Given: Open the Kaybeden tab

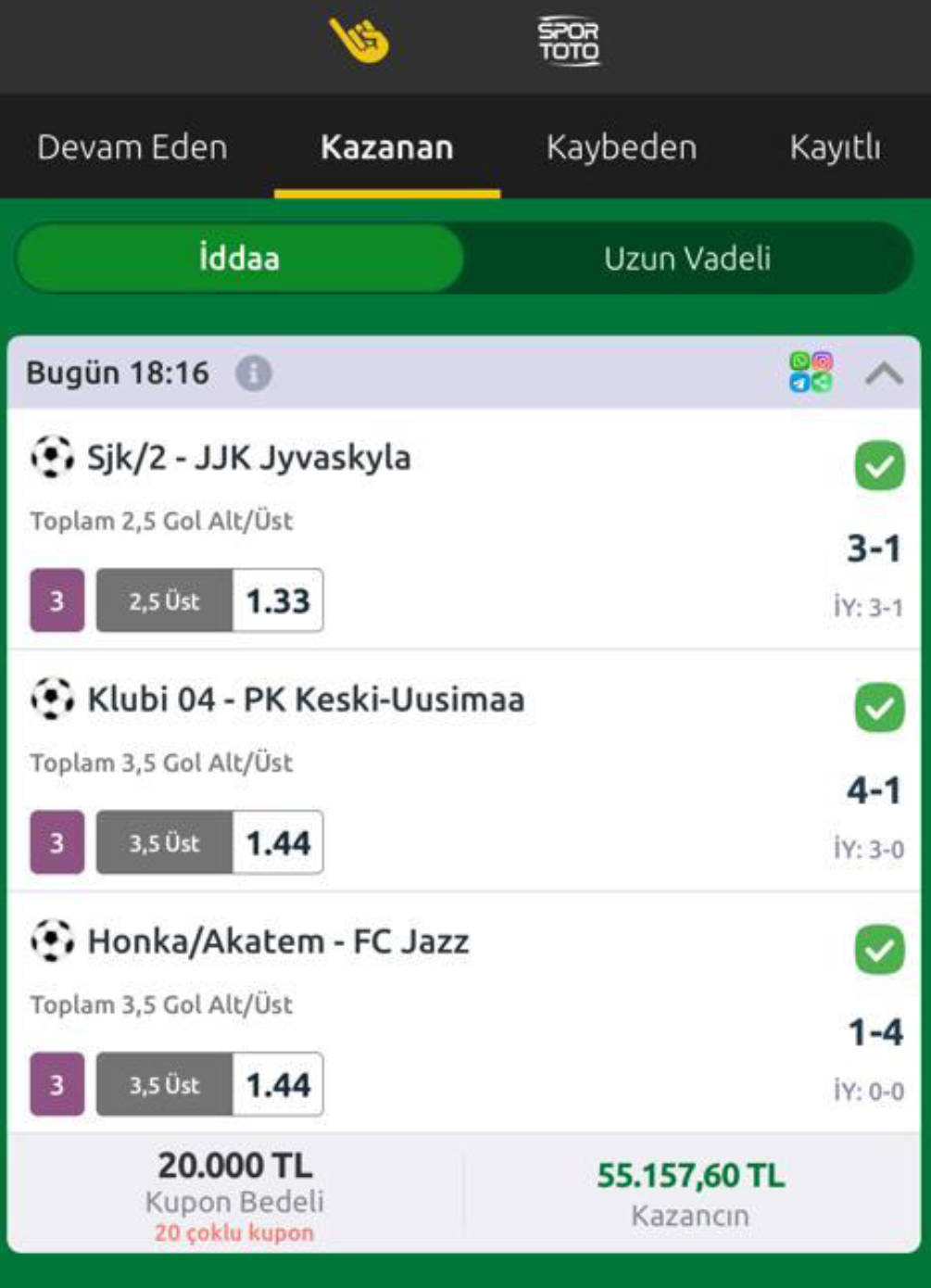Looking at the screenshot, I should click(x=621, y=147).
